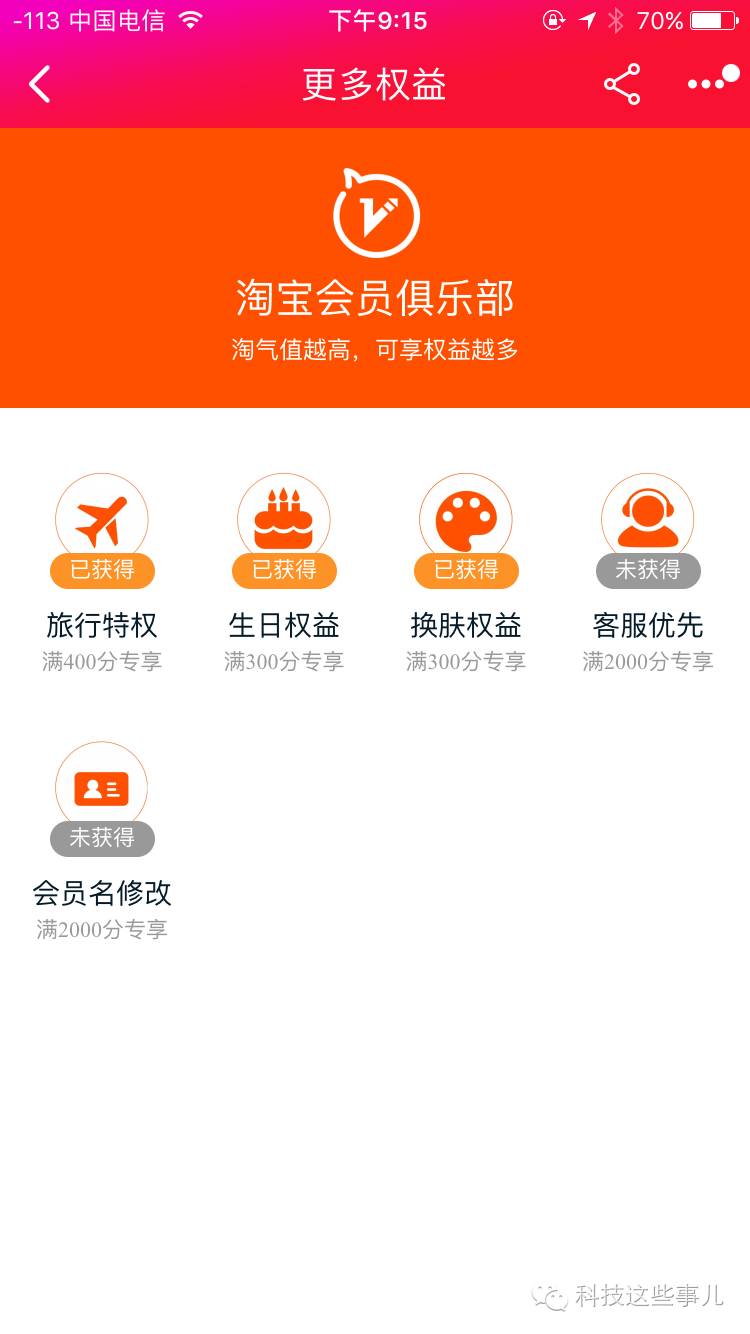Tap the 生日权益 birthday cake icon
Image resolution: width=750 pixels, height=1334 pixels.
(x=283, y=515)
